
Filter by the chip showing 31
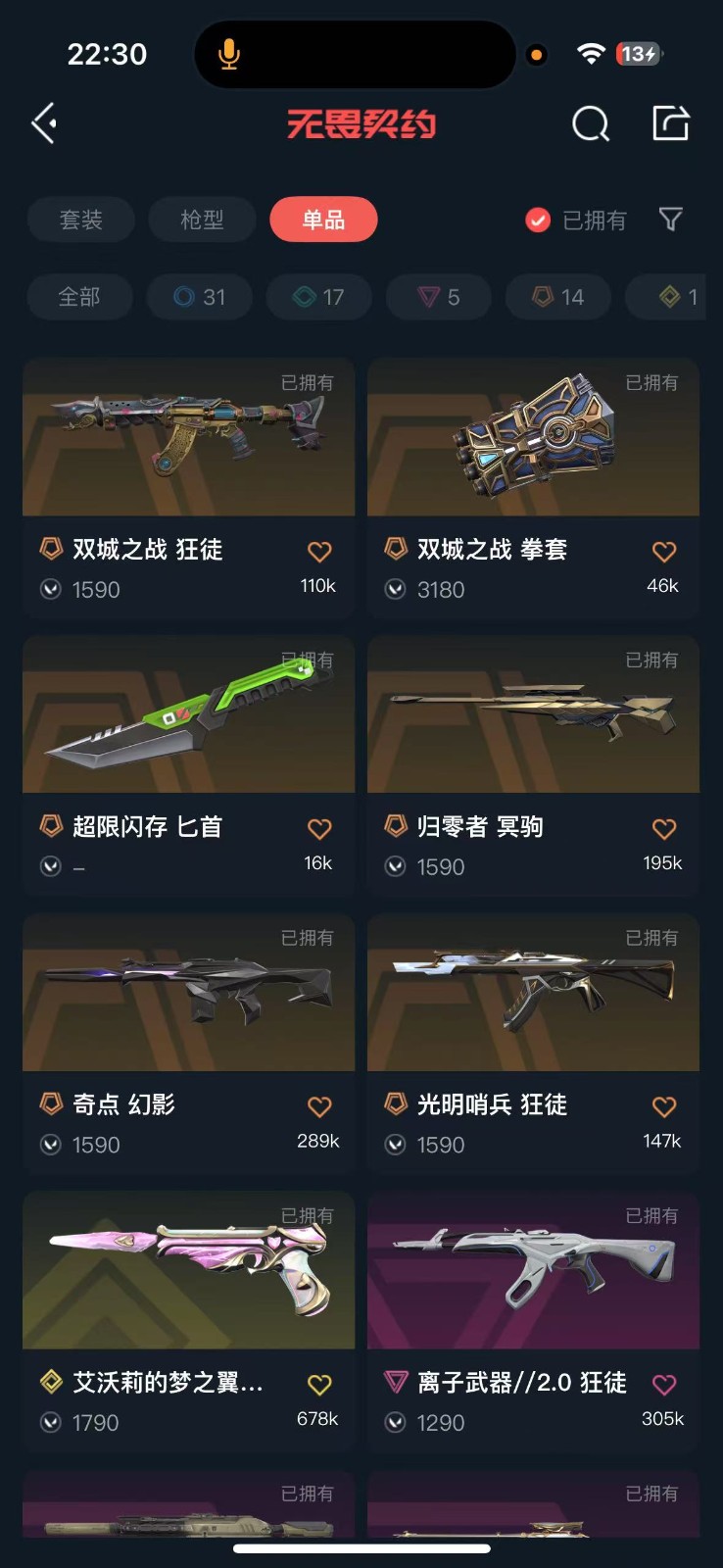click(200, 297)
